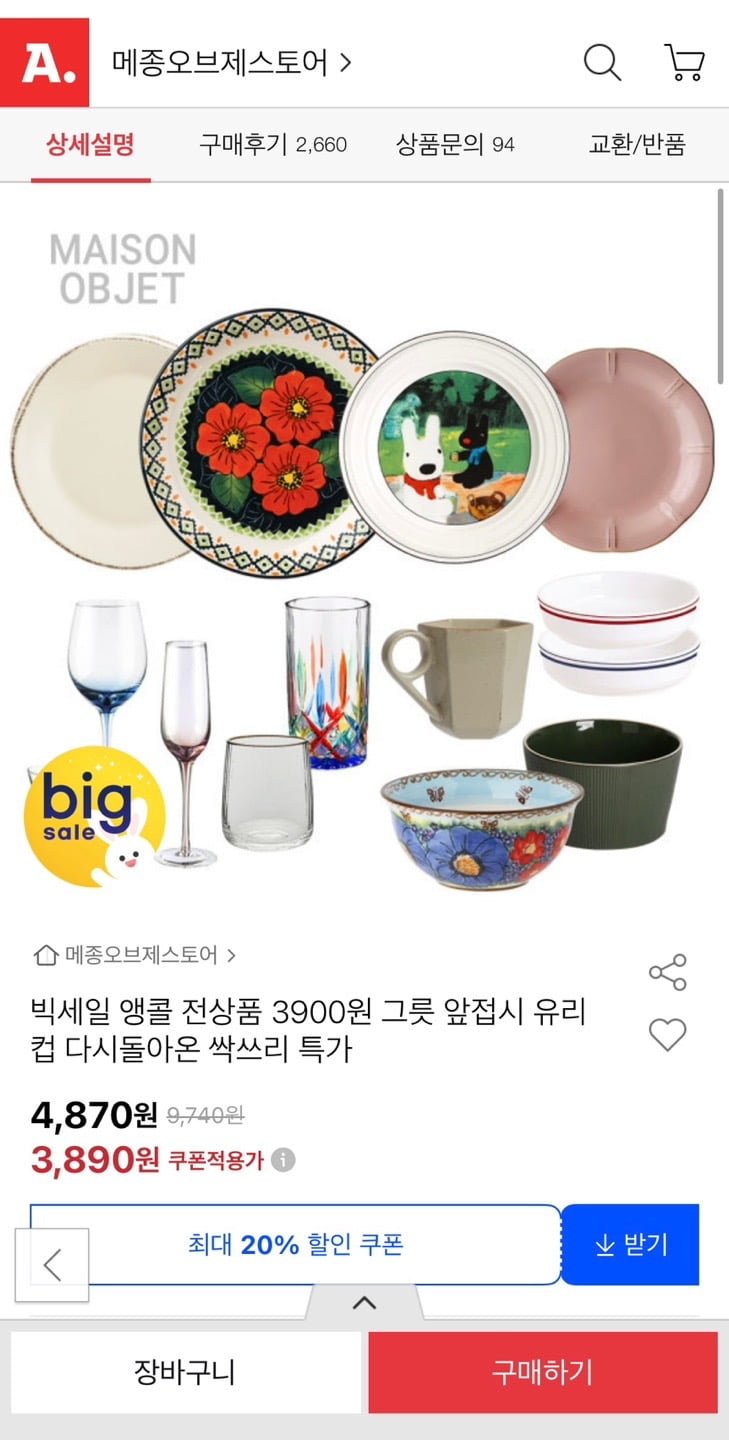Open the search magnifier icon
The image size is (729, 1440).
pyautogui.click(x=601, y=63)
